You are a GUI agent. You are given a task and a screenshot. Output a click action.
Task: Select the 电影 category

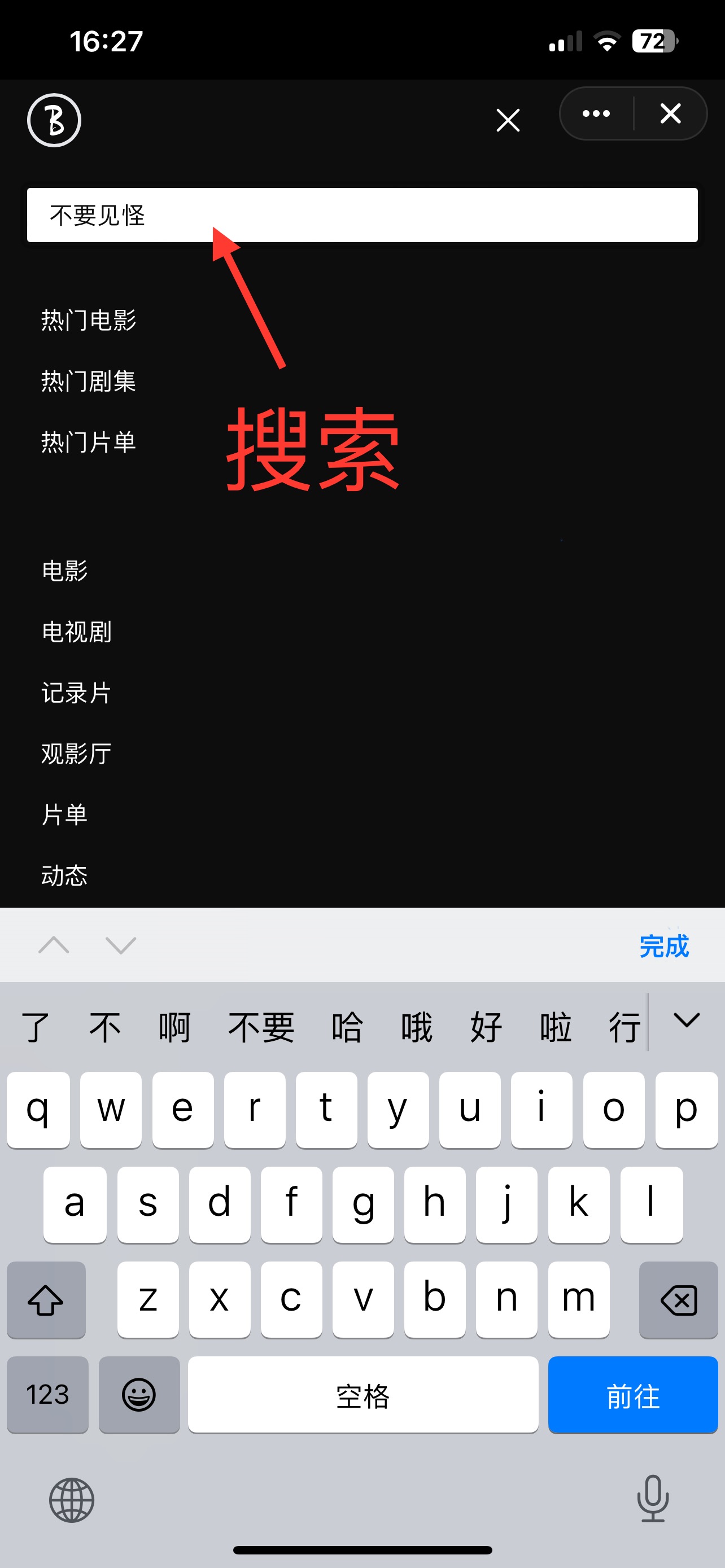(x=64, y=571)
